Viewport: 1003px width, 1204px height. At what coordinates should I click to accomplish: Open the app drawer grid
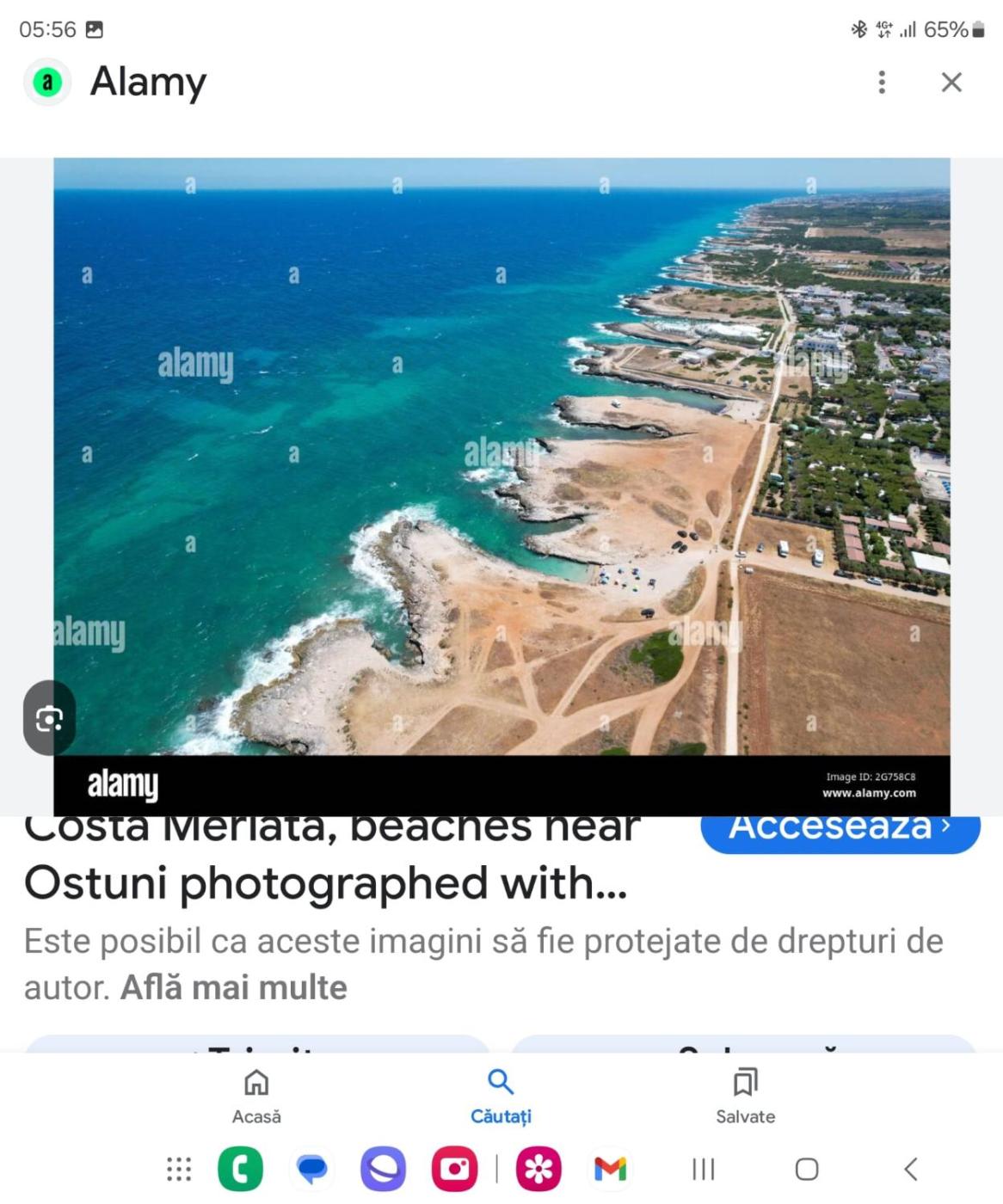[x=179, y=1170]
